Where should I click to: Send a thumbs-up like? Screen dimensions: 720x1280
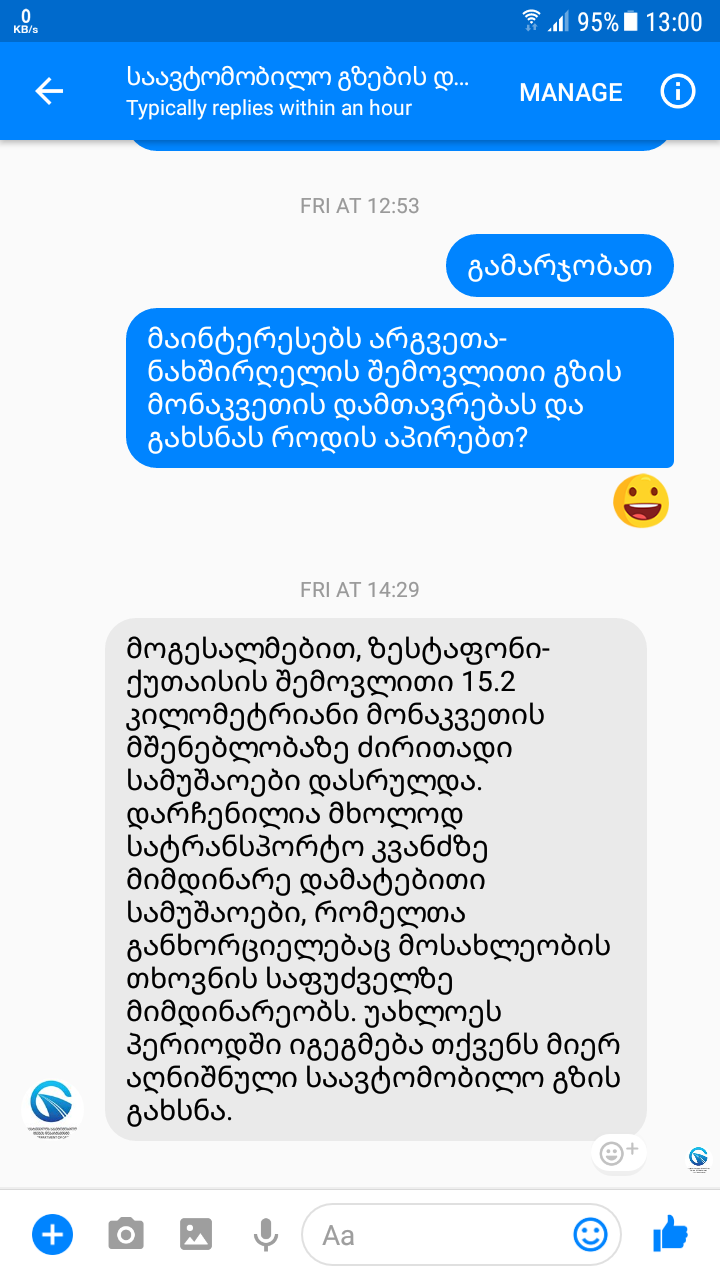(x=671, y=1234)
